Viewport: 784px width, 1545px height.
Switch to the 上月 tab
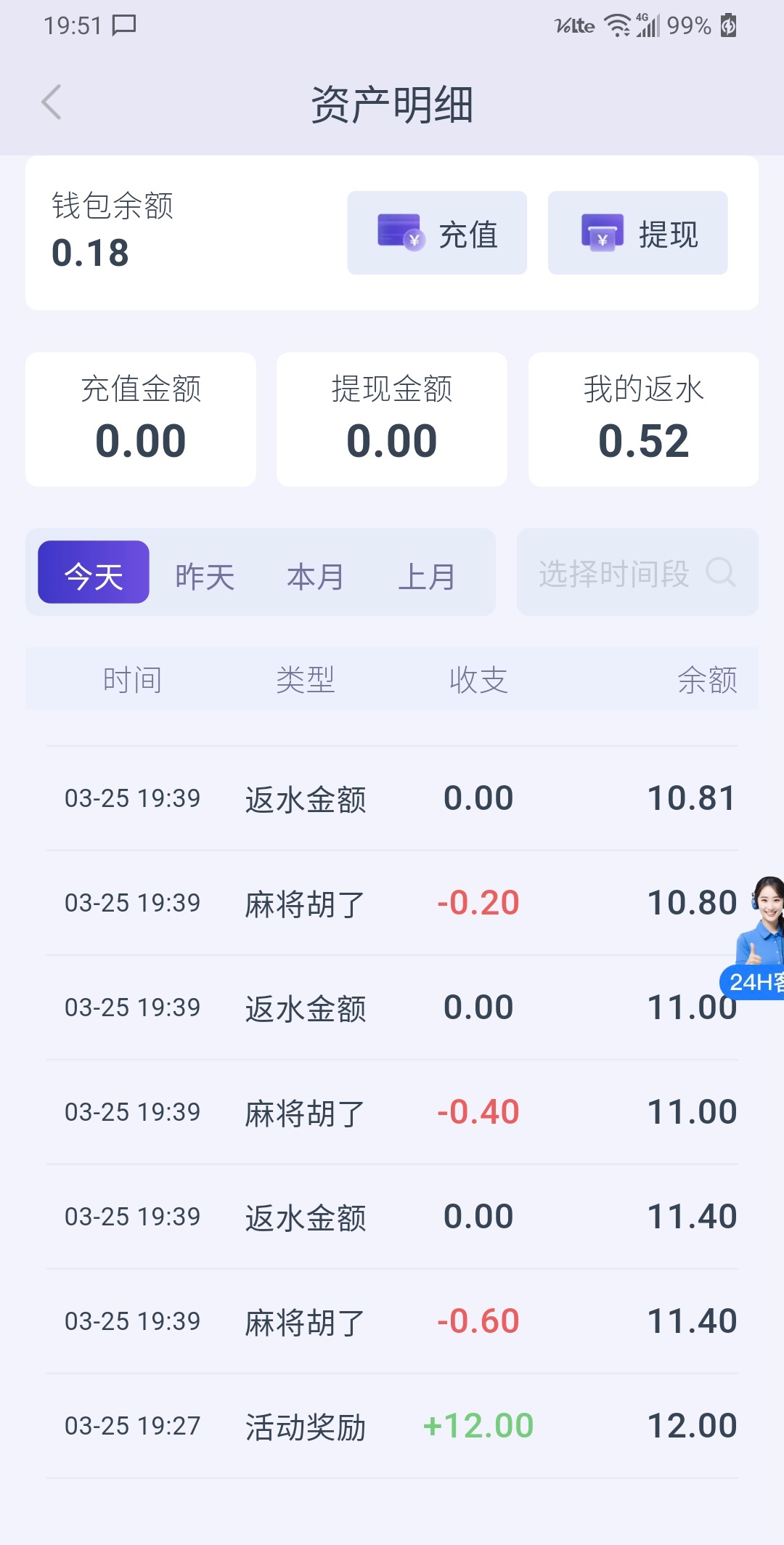click(x=427, y=577)
